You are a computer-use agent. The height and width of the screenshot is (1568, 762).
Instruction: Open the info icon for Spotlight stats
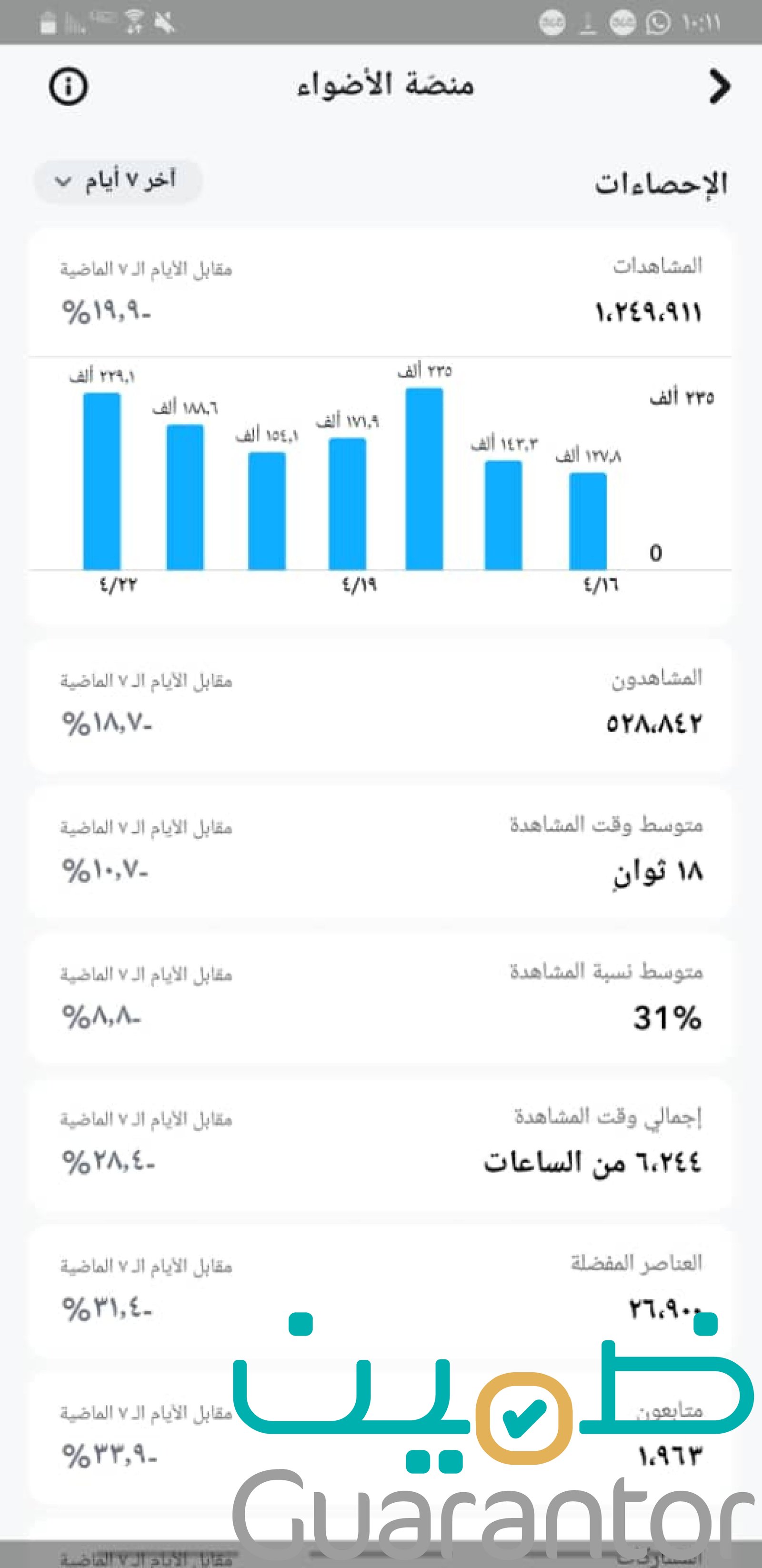click(x=68, y=87)
